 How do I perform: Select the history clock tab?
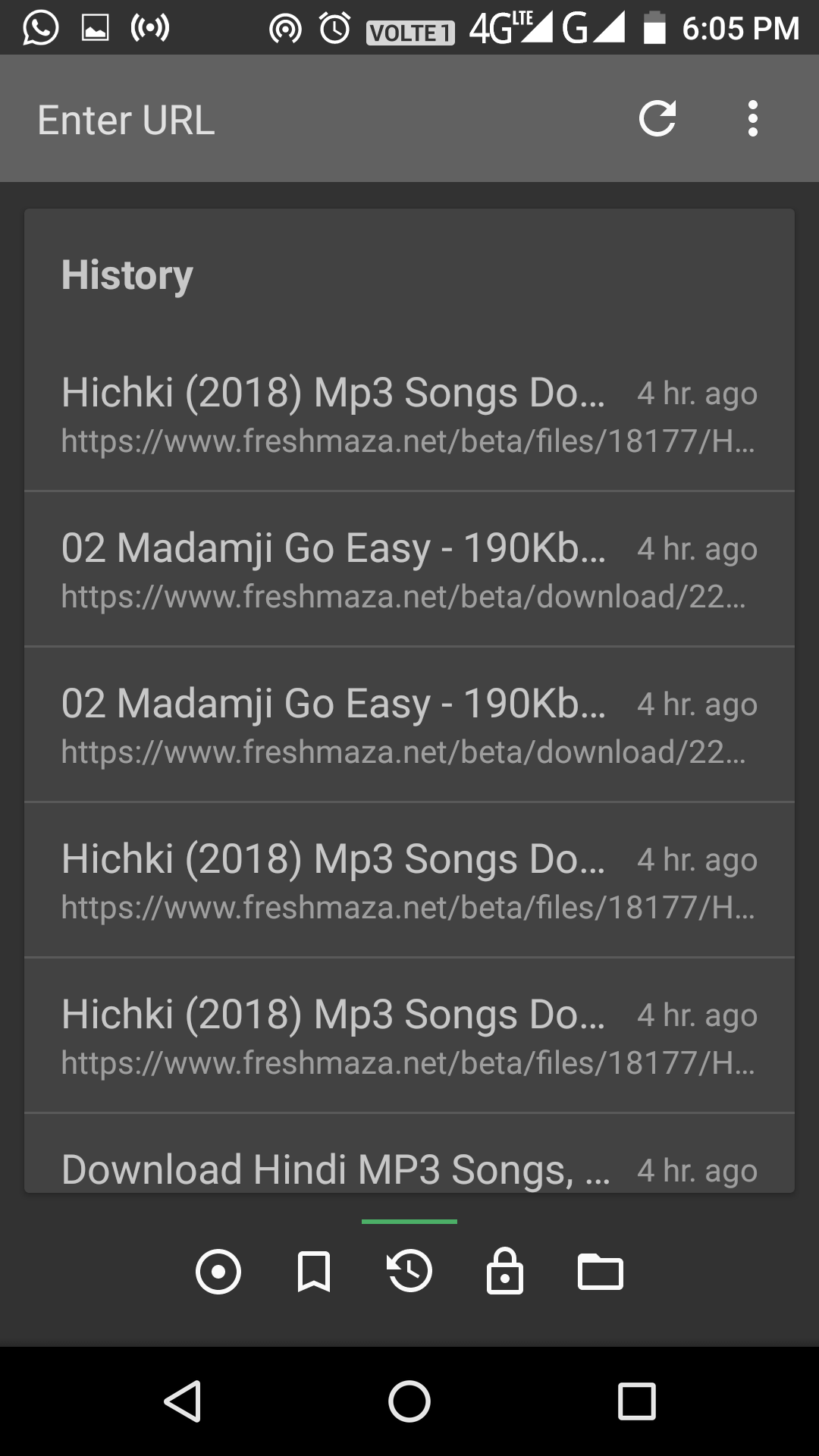point(409,1272)
